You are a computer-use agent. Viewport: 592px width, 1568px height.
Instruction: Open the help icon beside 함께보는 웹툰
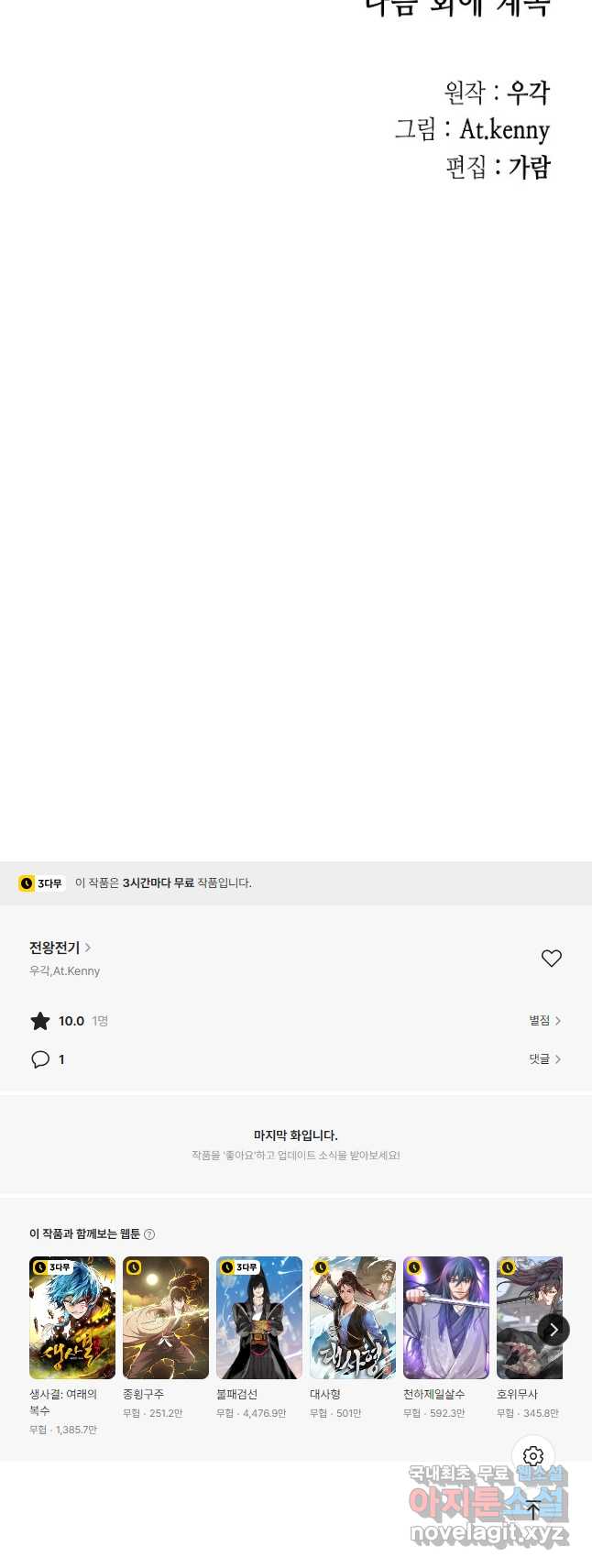(149, 1234)
